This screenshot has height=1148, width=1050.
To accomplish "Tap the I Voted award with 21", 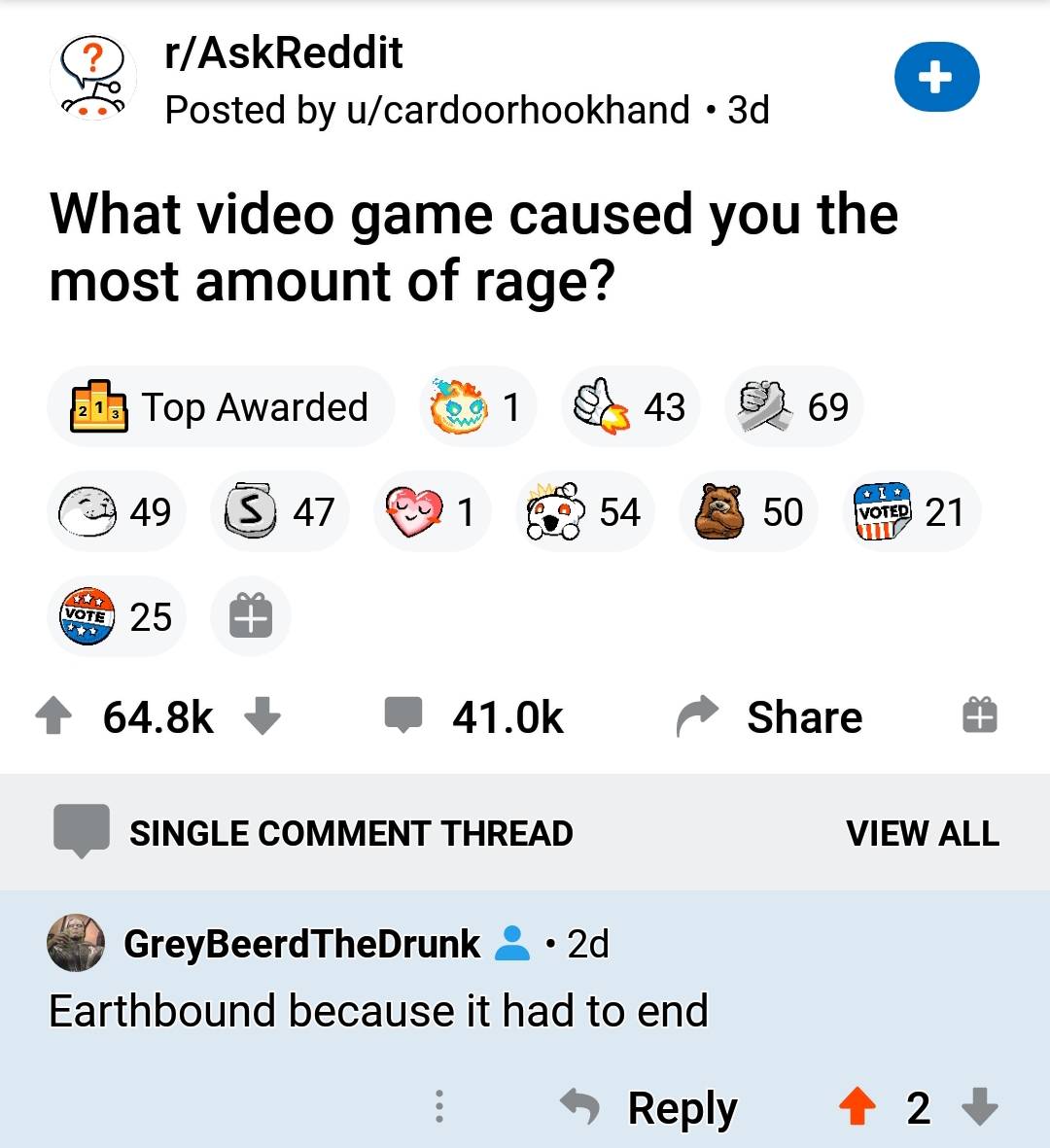I will (911, 512).
